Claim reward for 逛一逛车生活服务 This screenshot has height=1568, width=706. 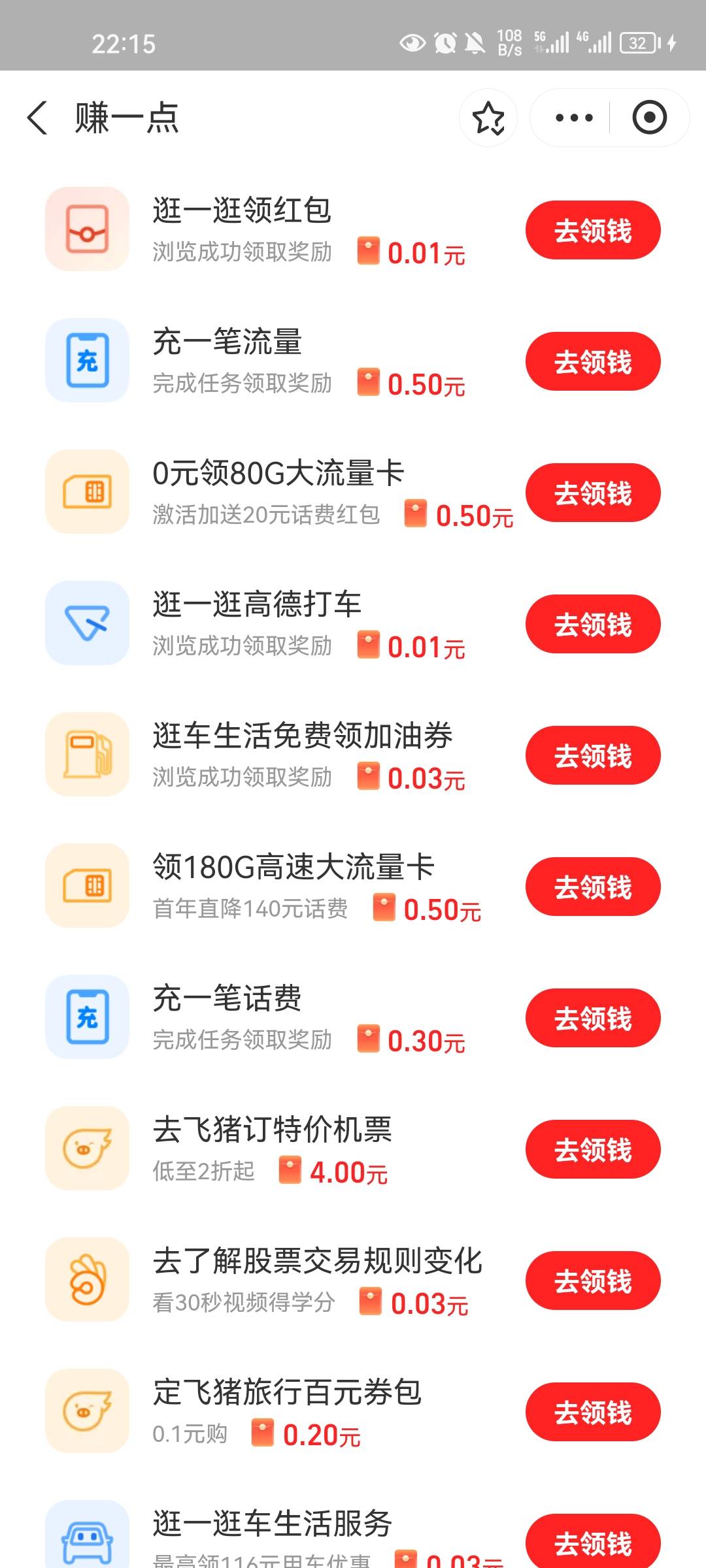[593, 1542]
